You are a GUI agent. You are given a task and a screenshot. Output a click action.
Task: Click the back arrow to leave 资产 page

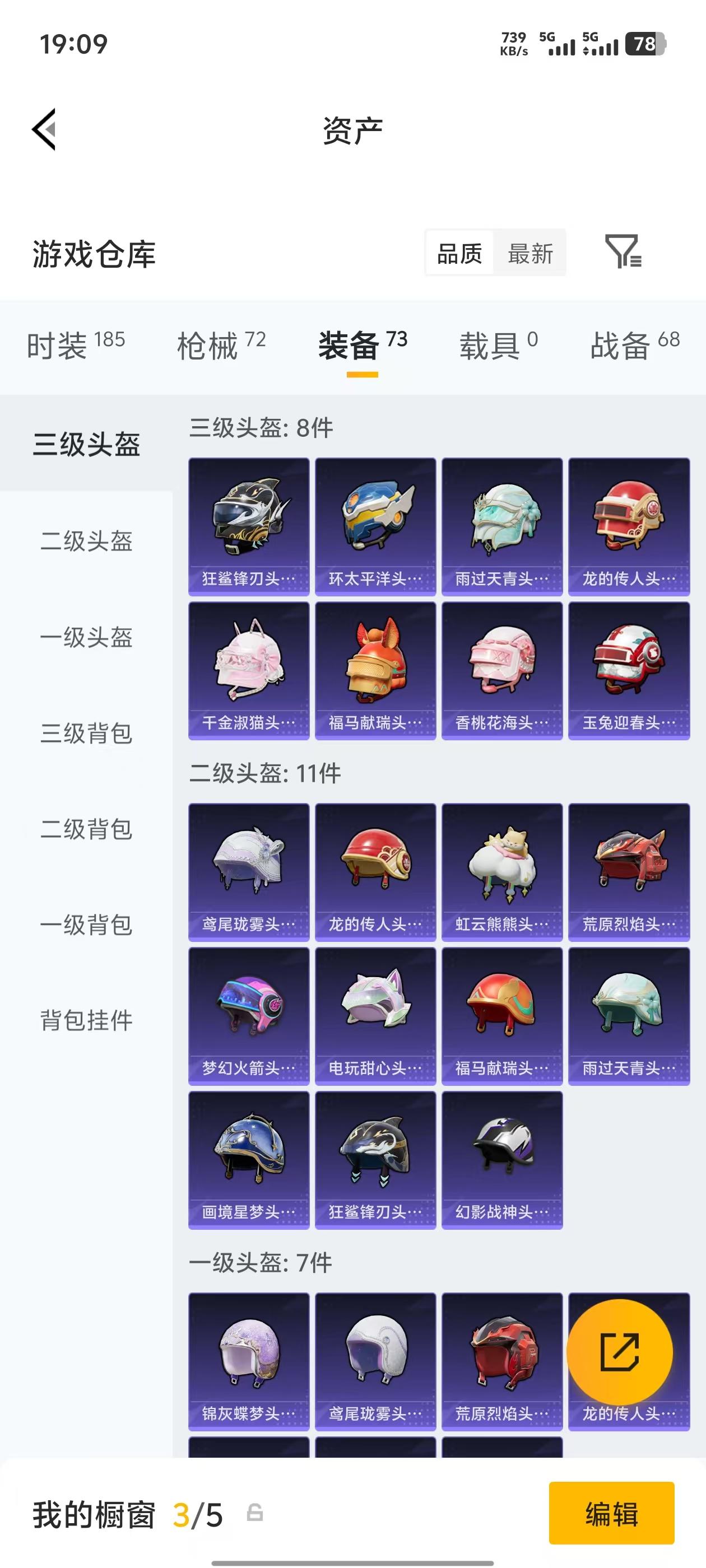44,128
